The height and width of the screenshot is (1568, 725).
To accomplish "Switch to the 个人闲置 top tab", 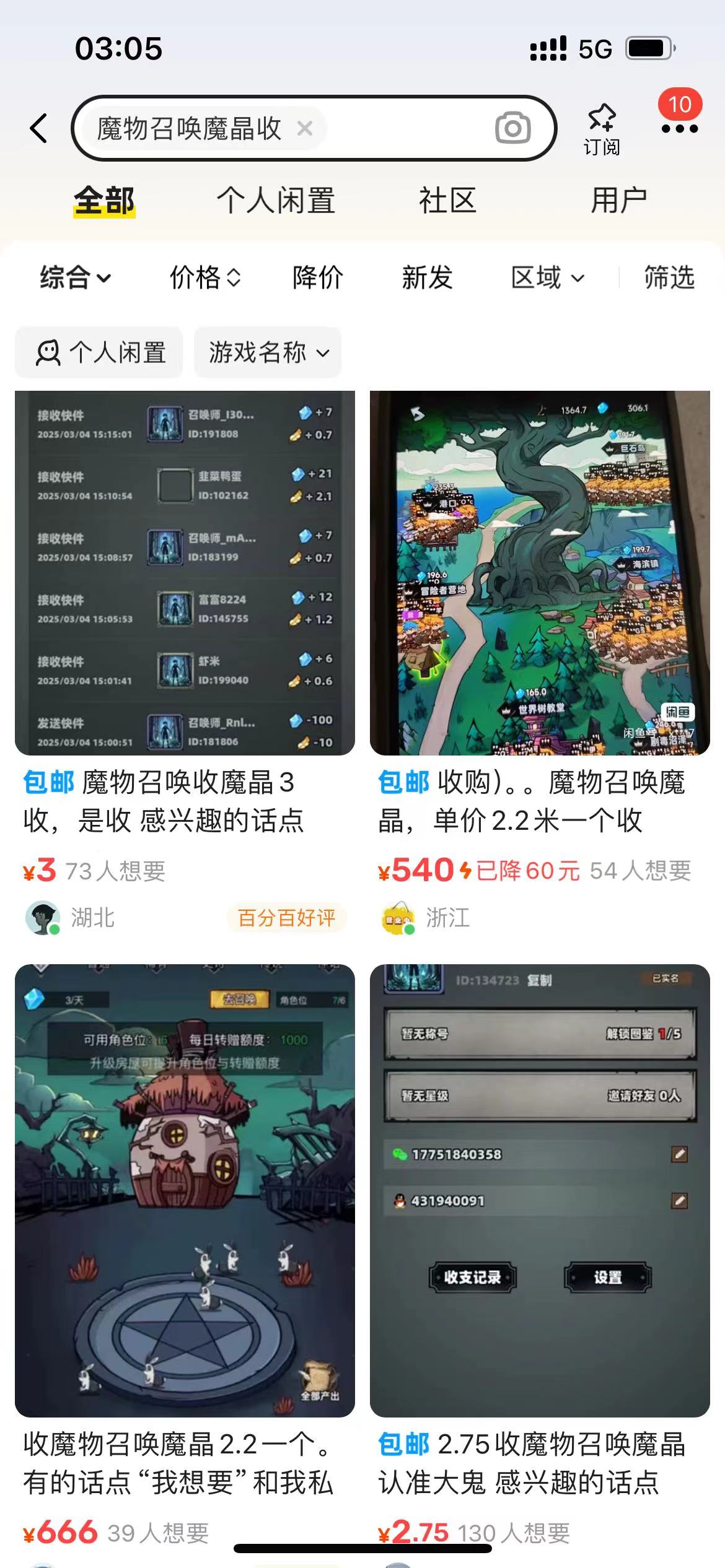I will point(276,201).
